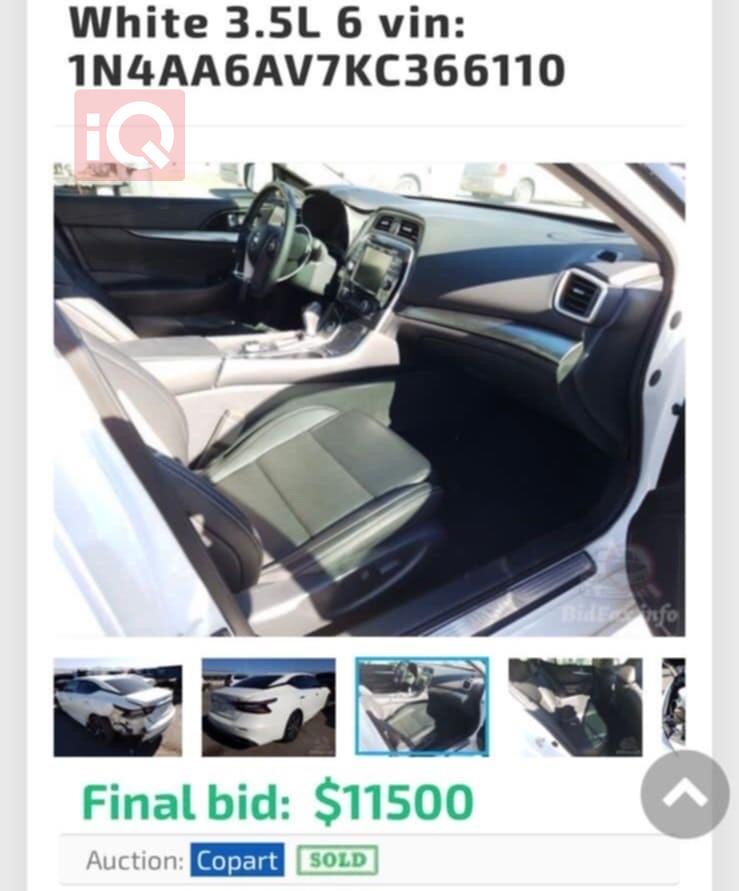This screenshot has height=891, width=739.
Task: Jump back to top with arrow button
Action: [685, 794]
